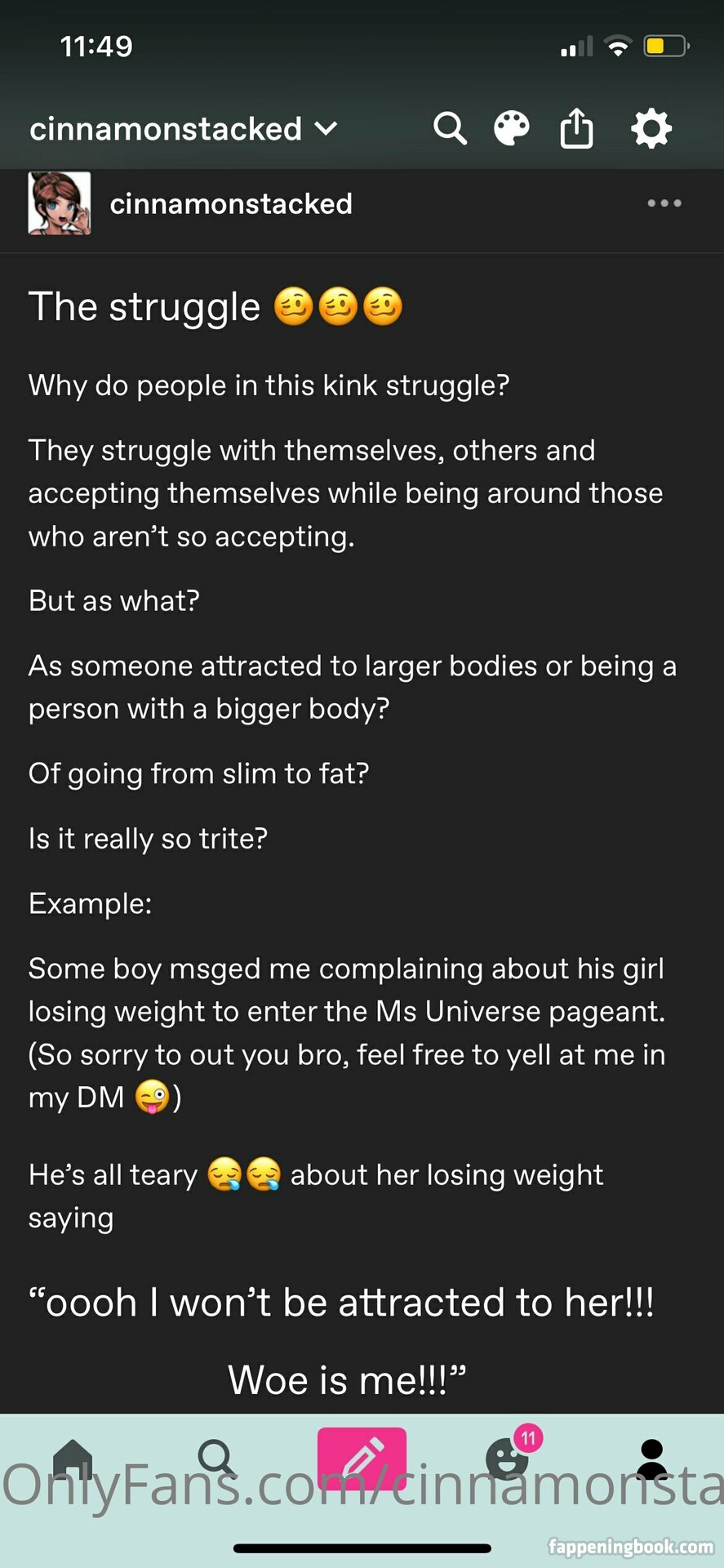
Task: Search this blog with the magnifier icon
Action: [x=450, y=128]
